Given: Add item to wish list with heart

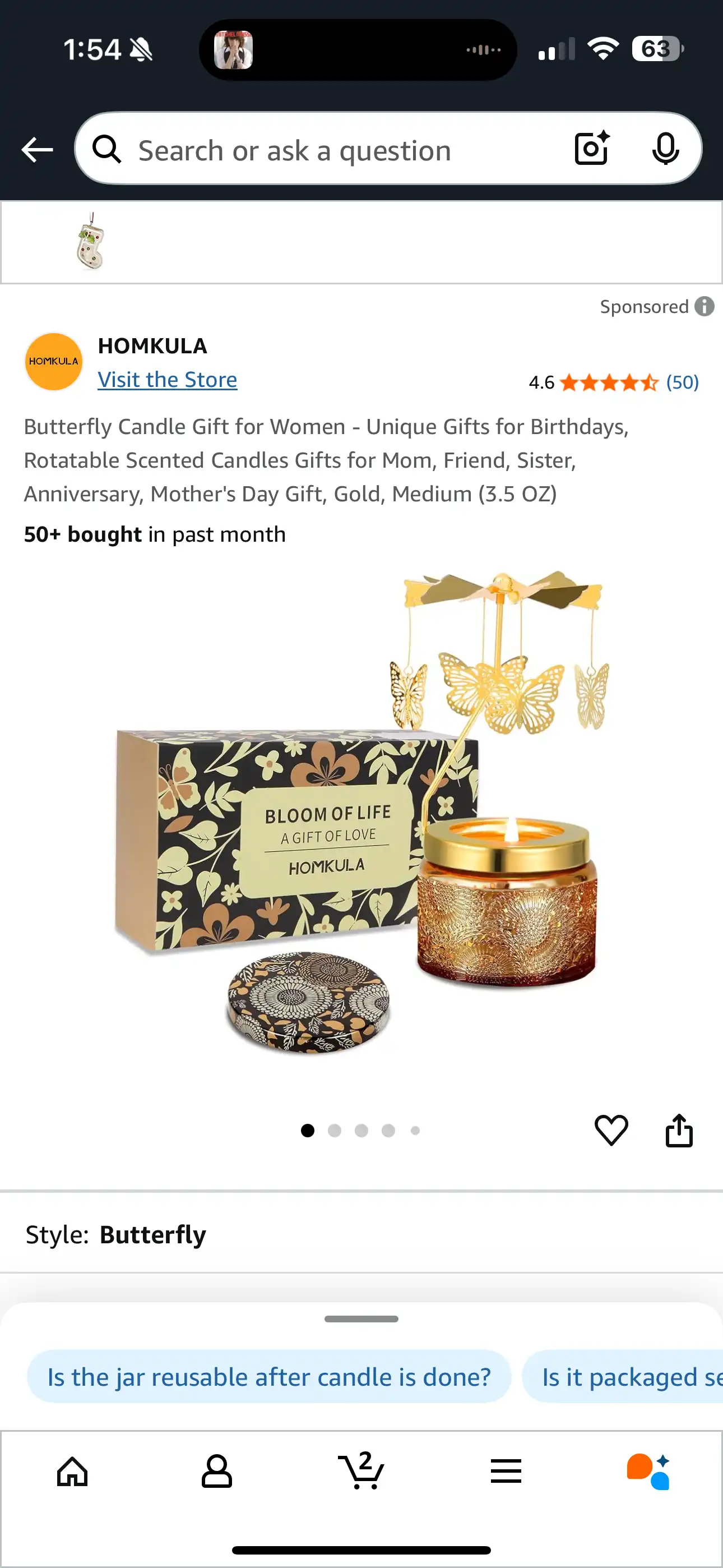Looking at the screenshot, I should coord(611,1131).
